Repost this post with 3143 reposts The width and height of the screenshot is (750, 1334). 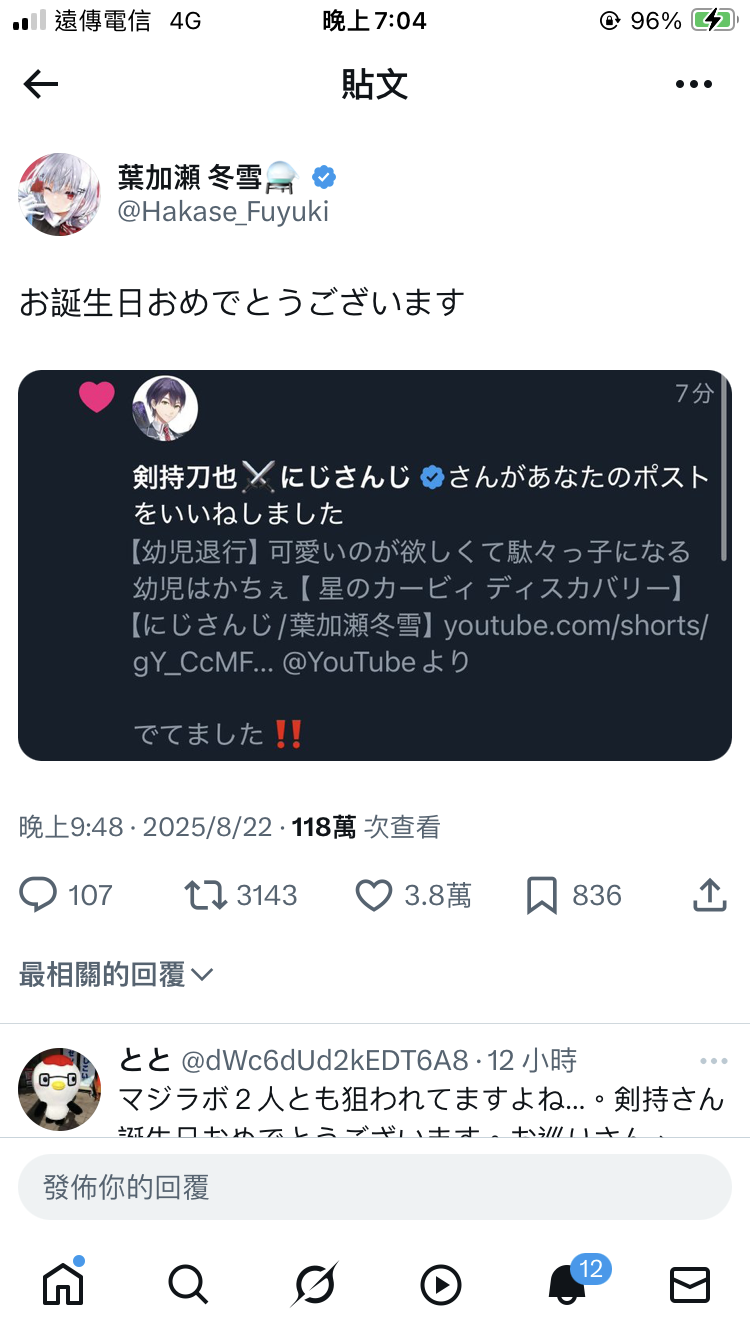coord(206,894)
